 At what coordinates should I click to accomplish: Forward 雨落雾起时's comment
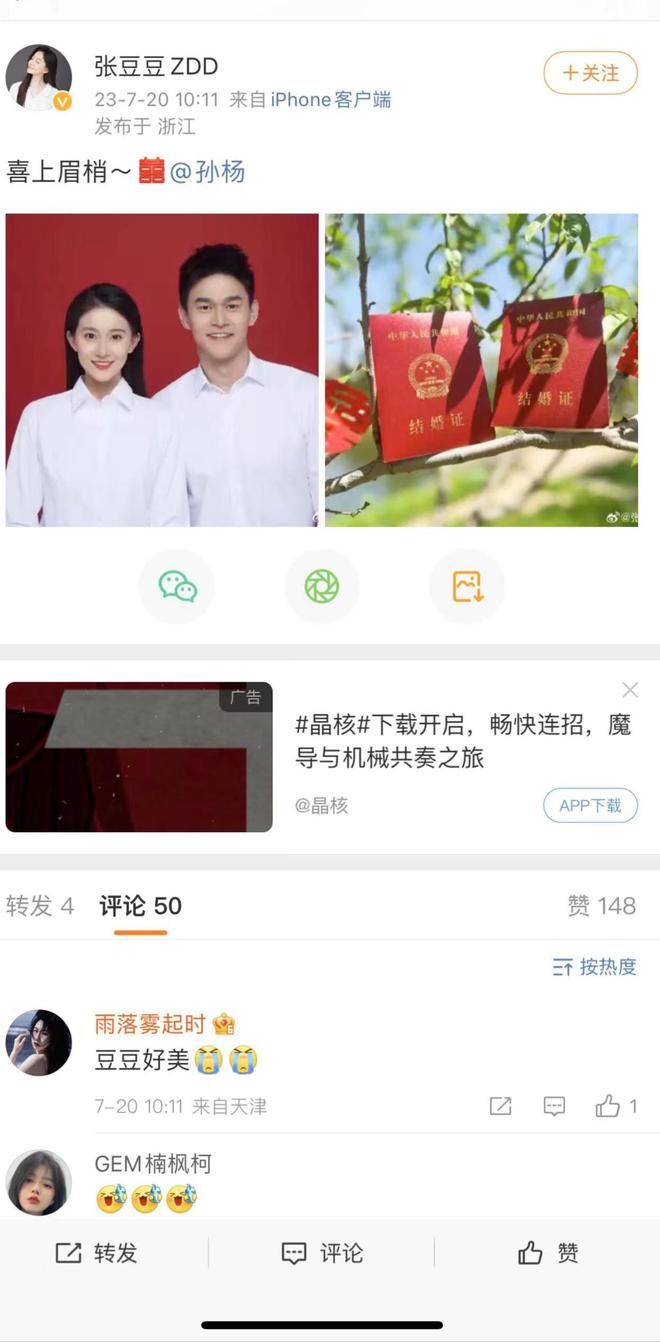tap(500, 1106)
